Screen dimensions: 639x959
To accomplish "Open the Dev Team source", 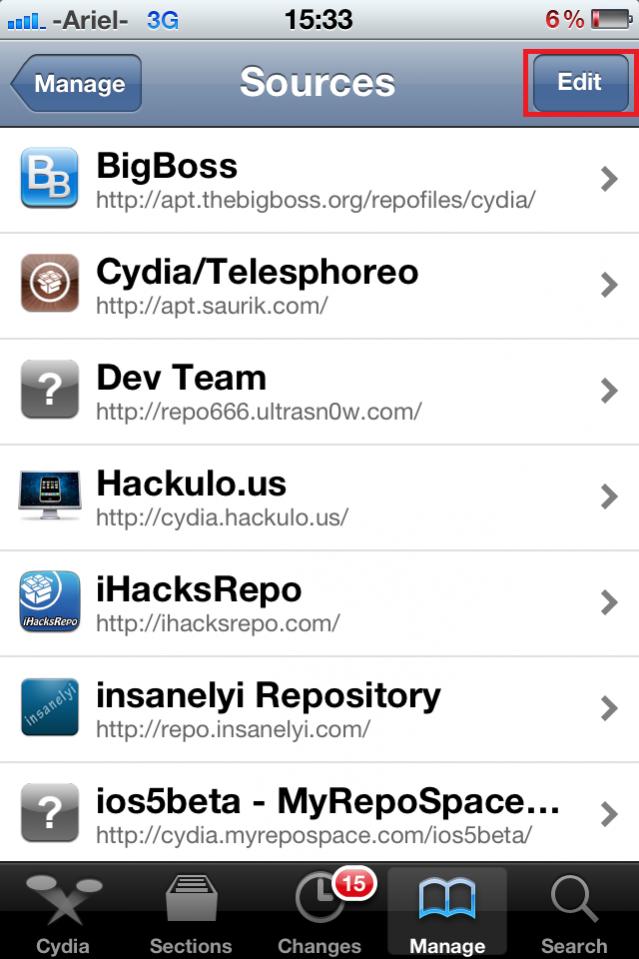I will (320, 391).
